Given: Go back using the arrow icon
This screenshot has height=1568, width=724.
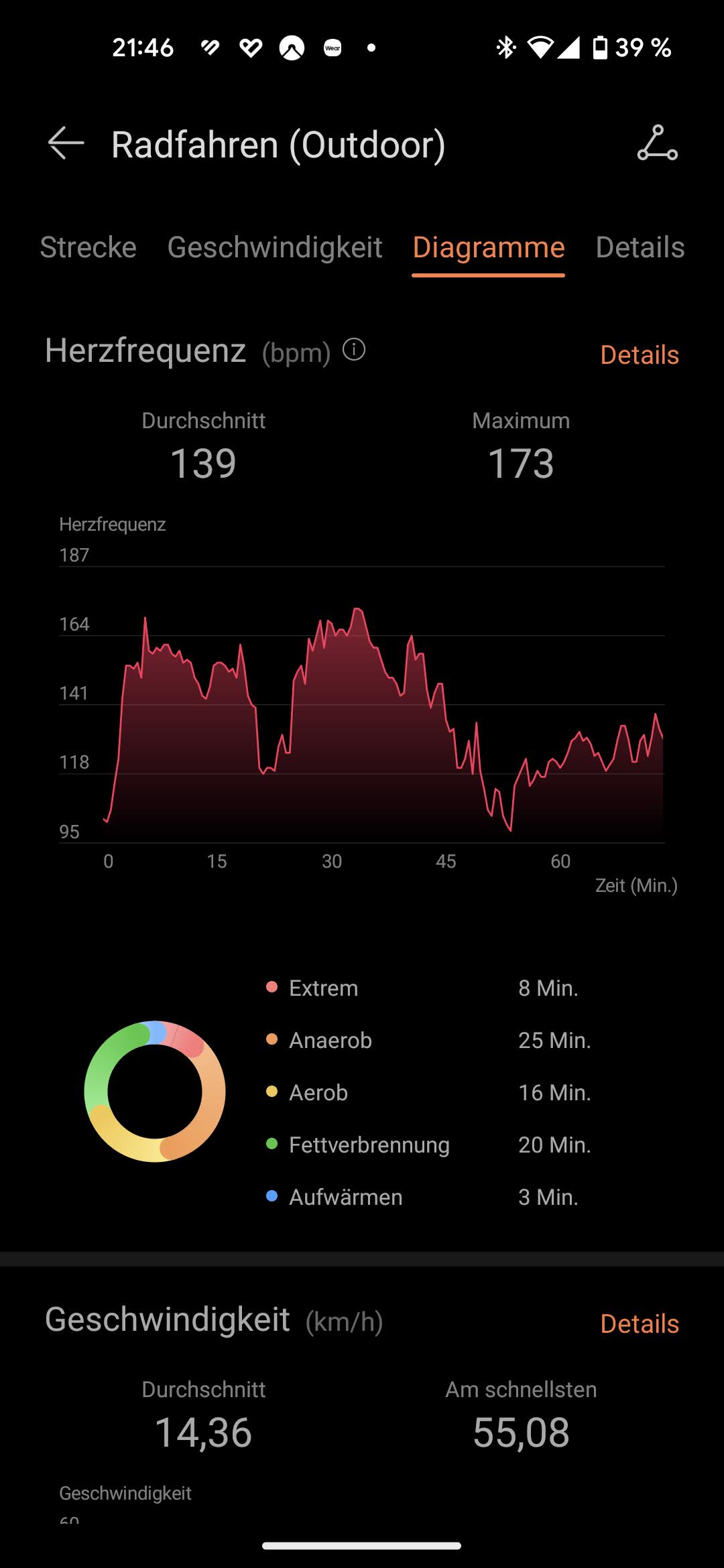Looking at the screenshot, I should click(66, 143).
